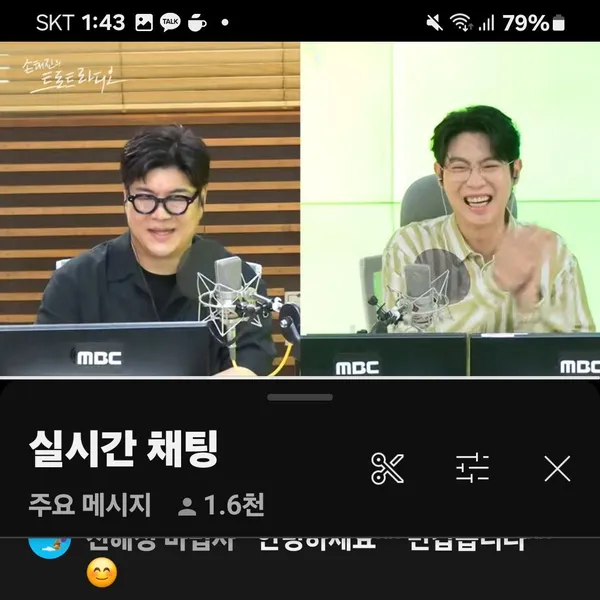600x600 pixels.
Task: Tap the chat panel drag handle
Action: click(x=300, y=397)
